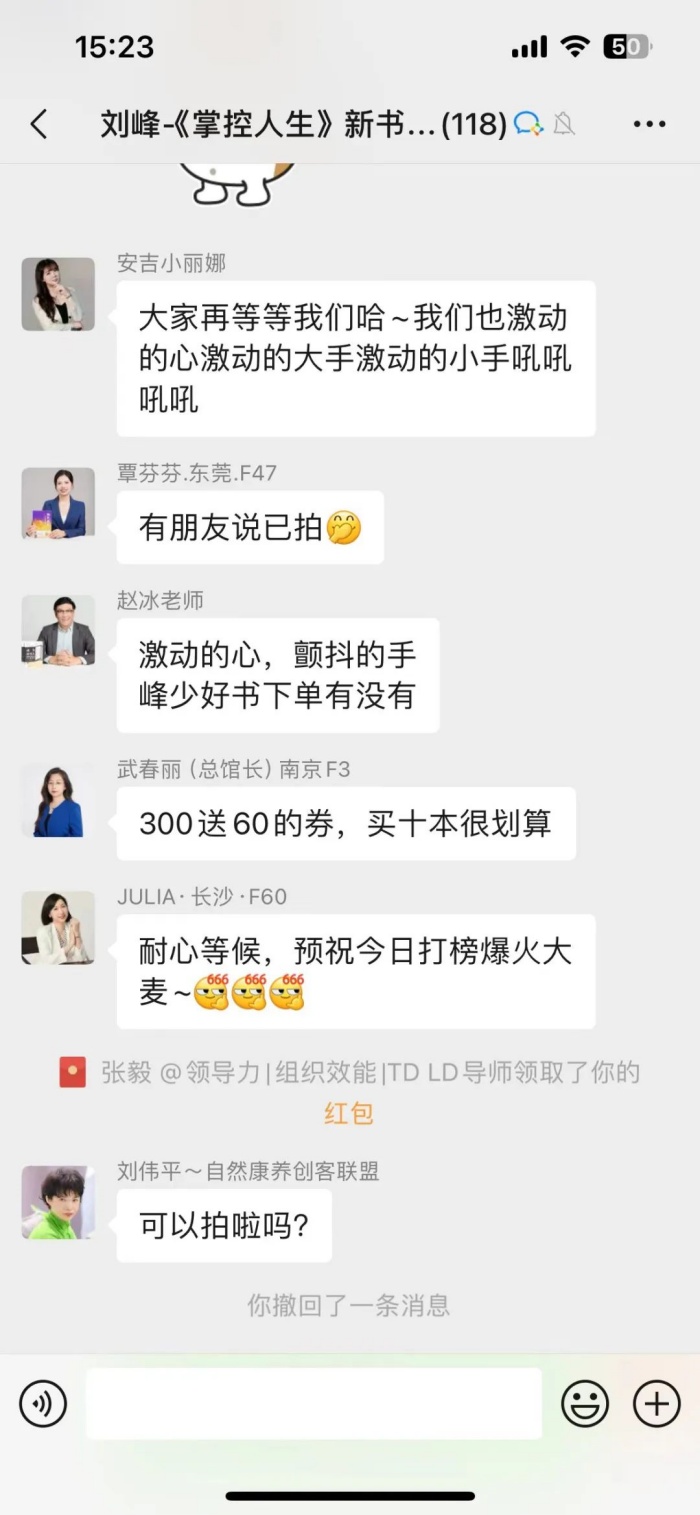This screenshot has height=1515, width=700.
Task: View 赵冰老师's profile avatar
Action: [x=58, y=630]
